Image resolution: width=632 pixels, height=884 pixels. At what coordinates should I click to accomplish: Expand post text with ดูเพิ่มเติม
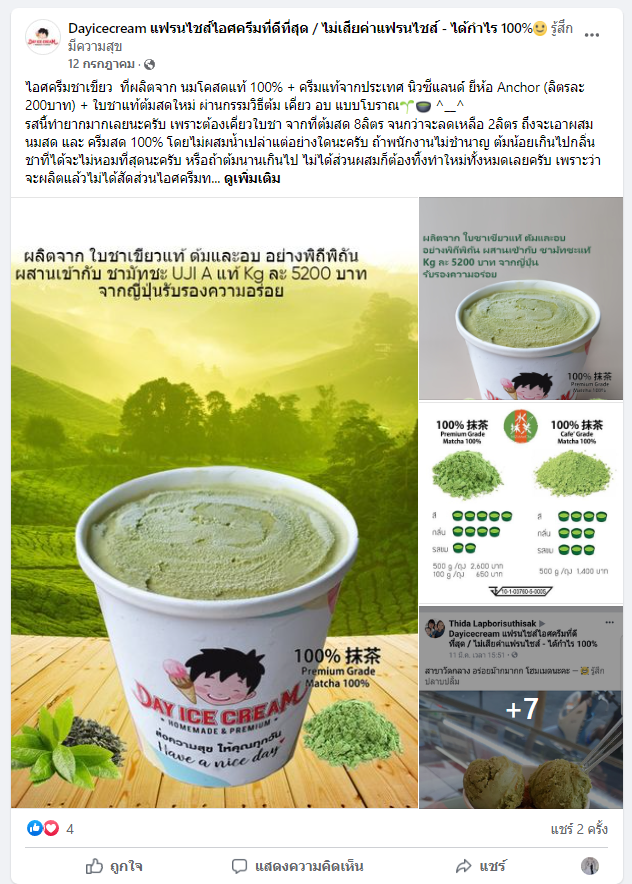point(252,179)
